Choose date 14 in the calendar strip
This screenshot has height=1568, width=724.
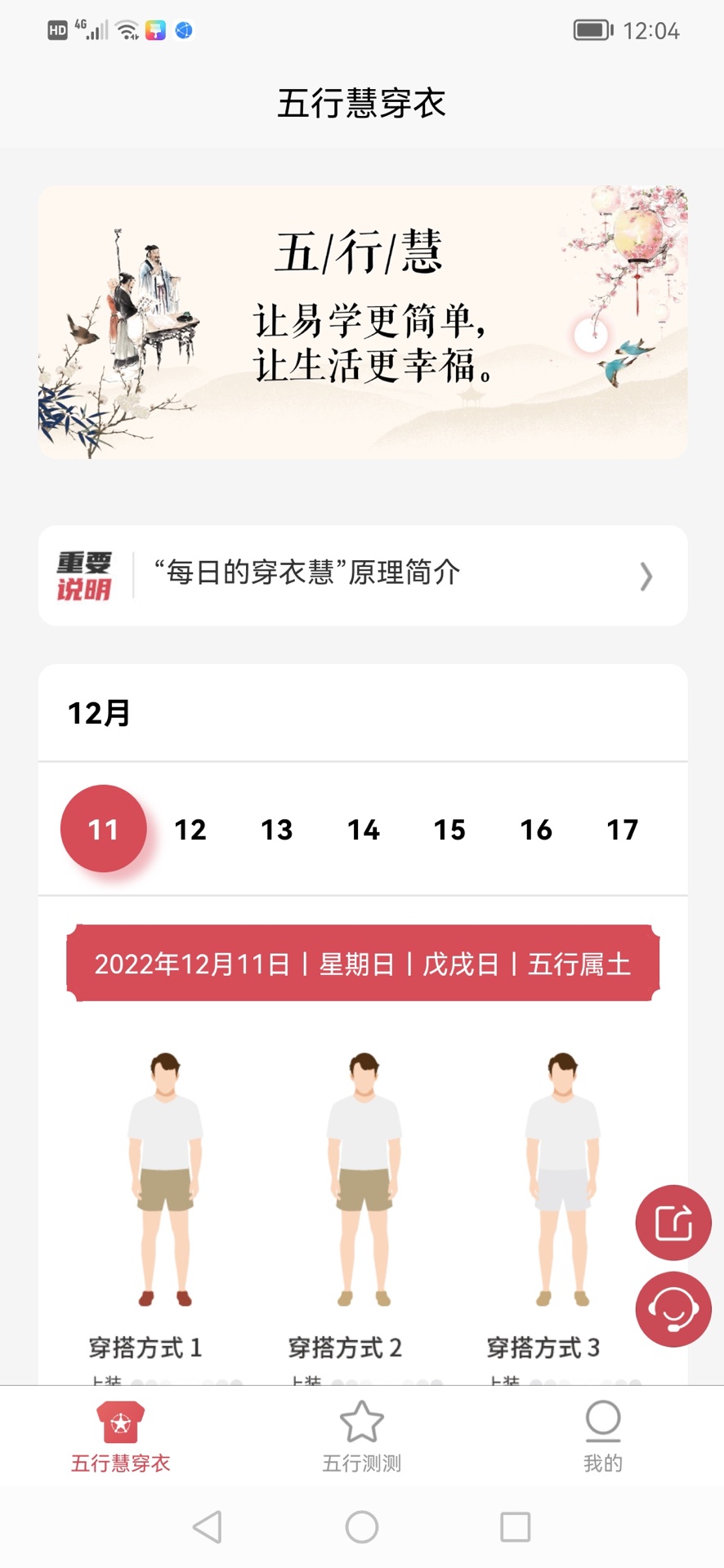tap(363, 830)
